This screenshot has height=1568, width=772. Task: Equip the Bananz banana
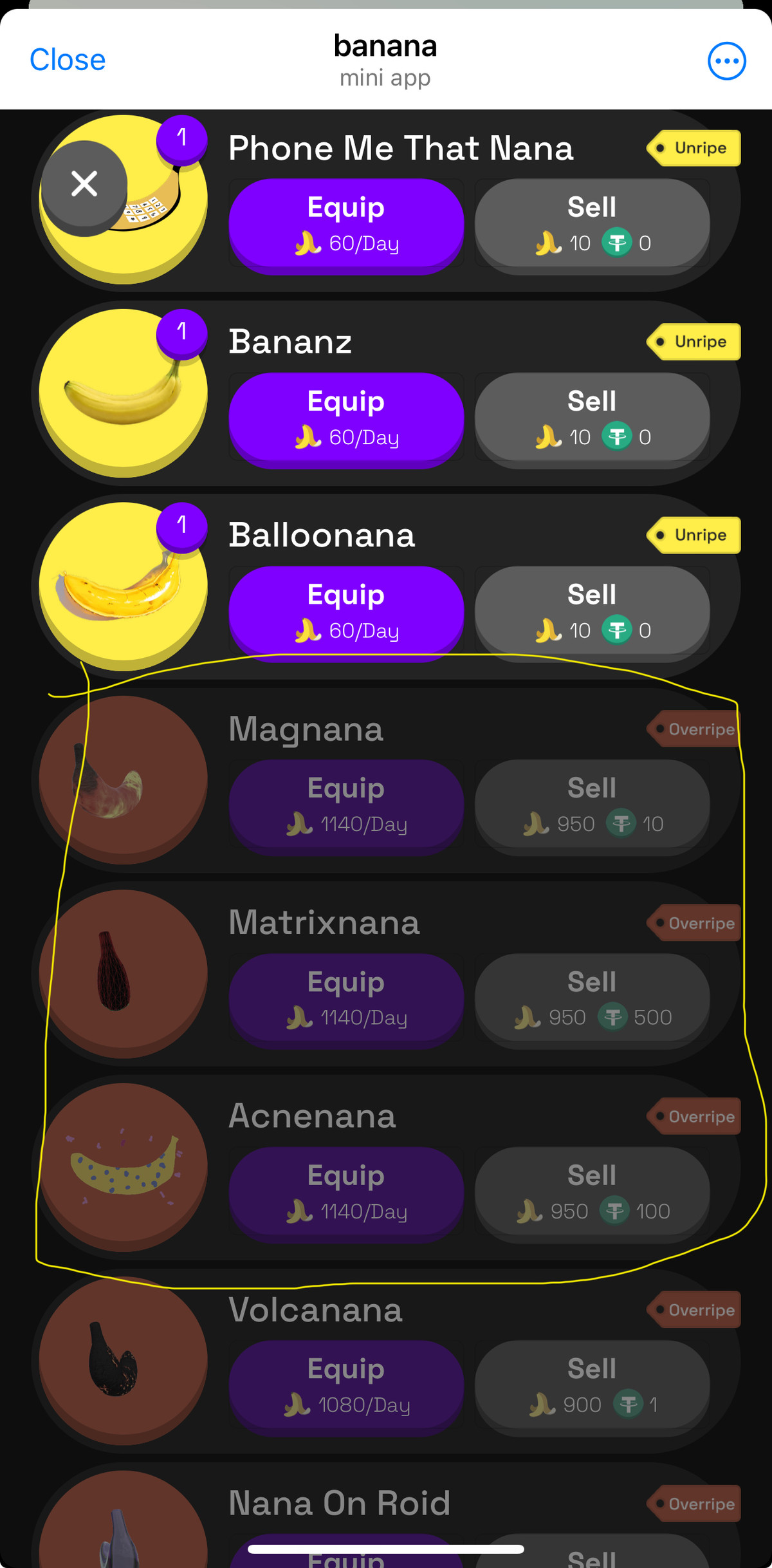point(346,417)
